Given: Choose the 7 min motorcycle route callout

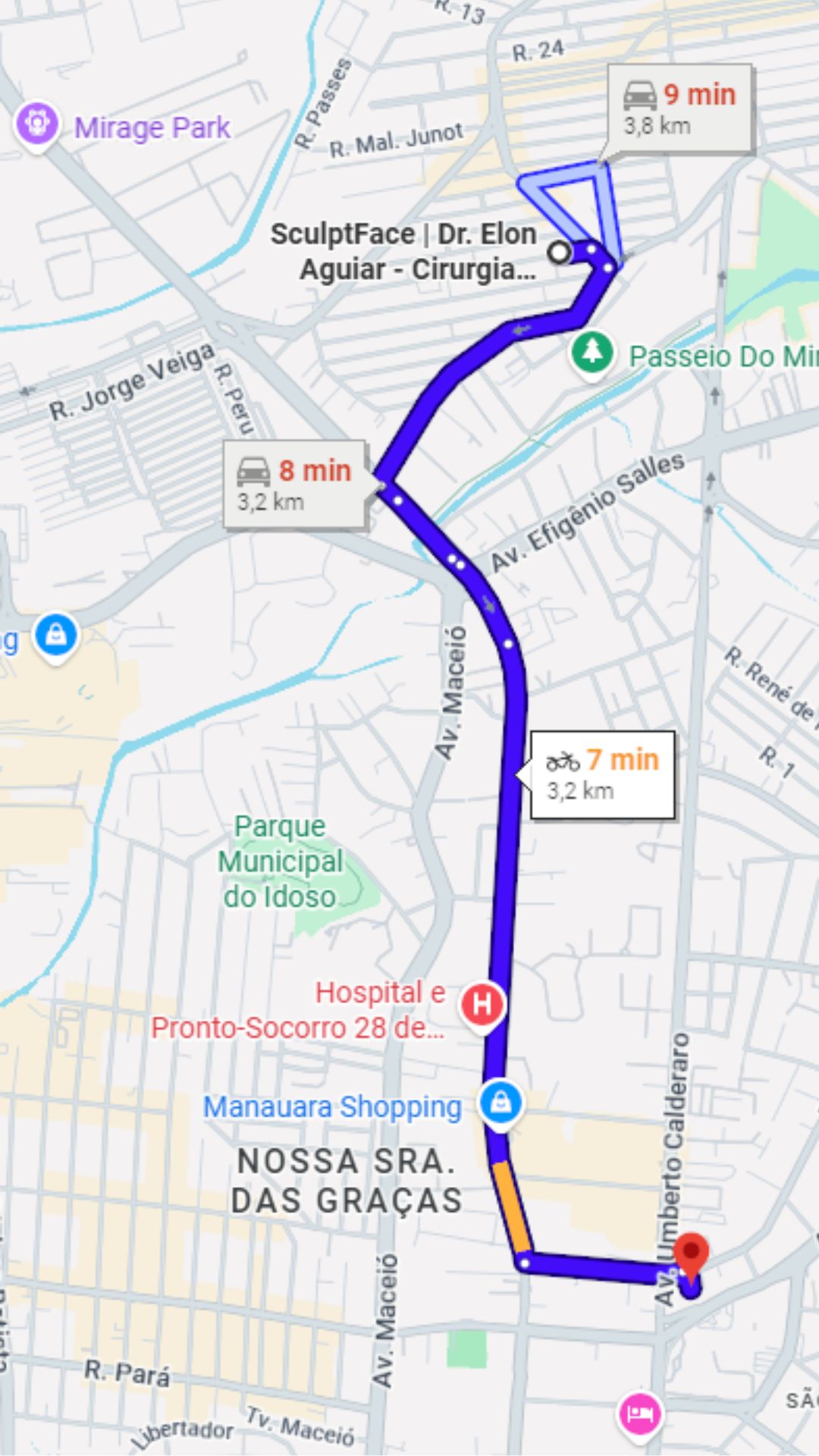Looking at the screenshot, I should 602,774.
